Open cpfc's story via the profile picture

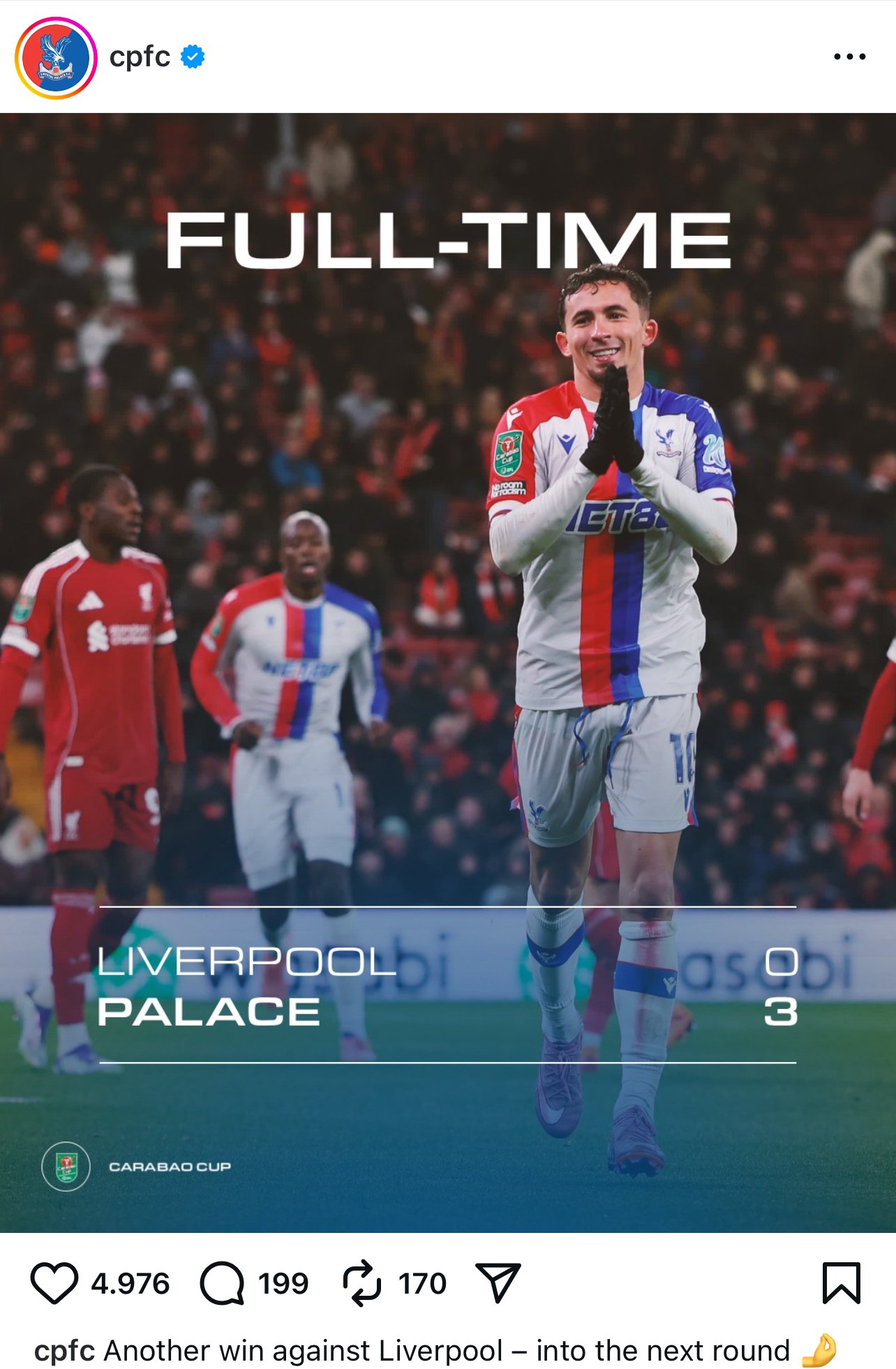click(56, 58)
